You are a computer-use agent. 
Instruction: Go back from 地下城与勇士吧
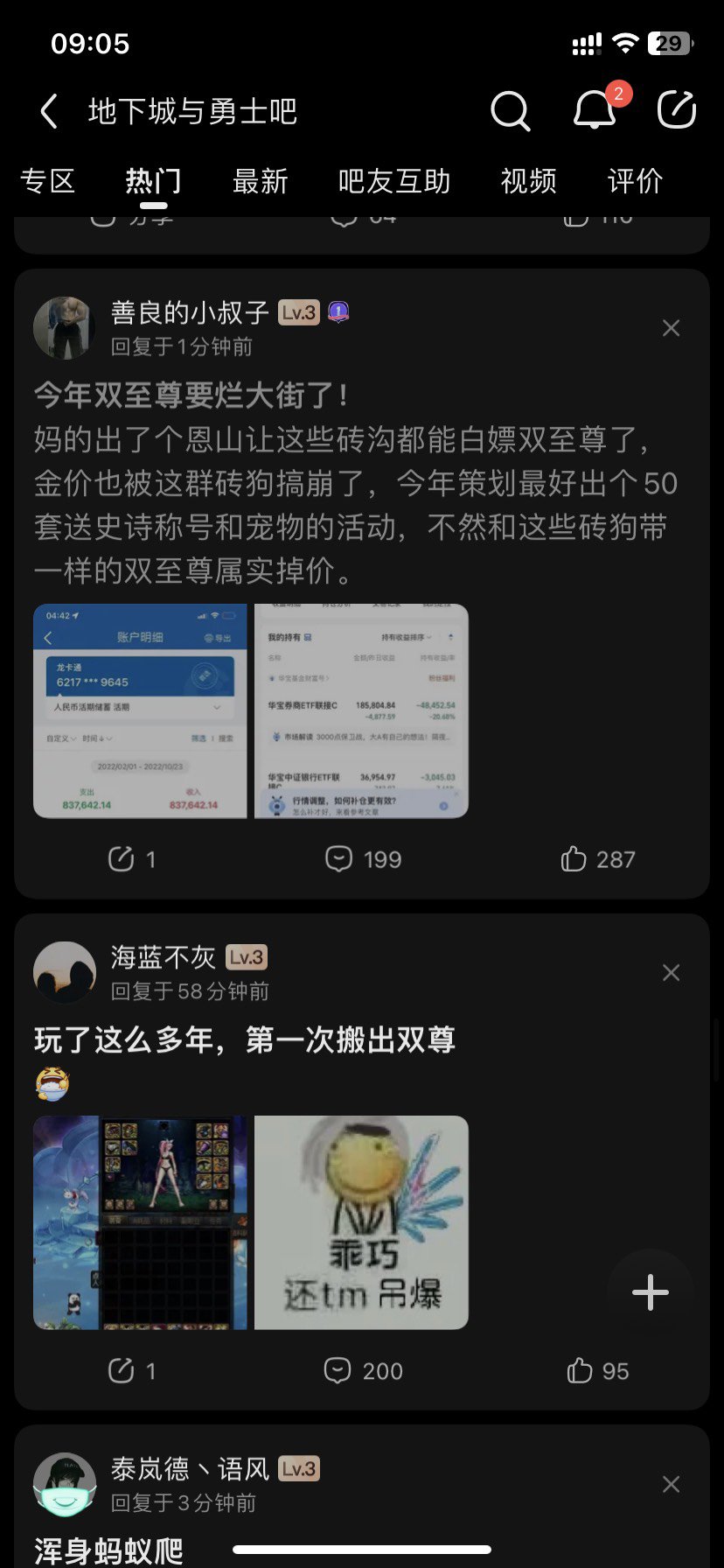click(x=49, y=112)
